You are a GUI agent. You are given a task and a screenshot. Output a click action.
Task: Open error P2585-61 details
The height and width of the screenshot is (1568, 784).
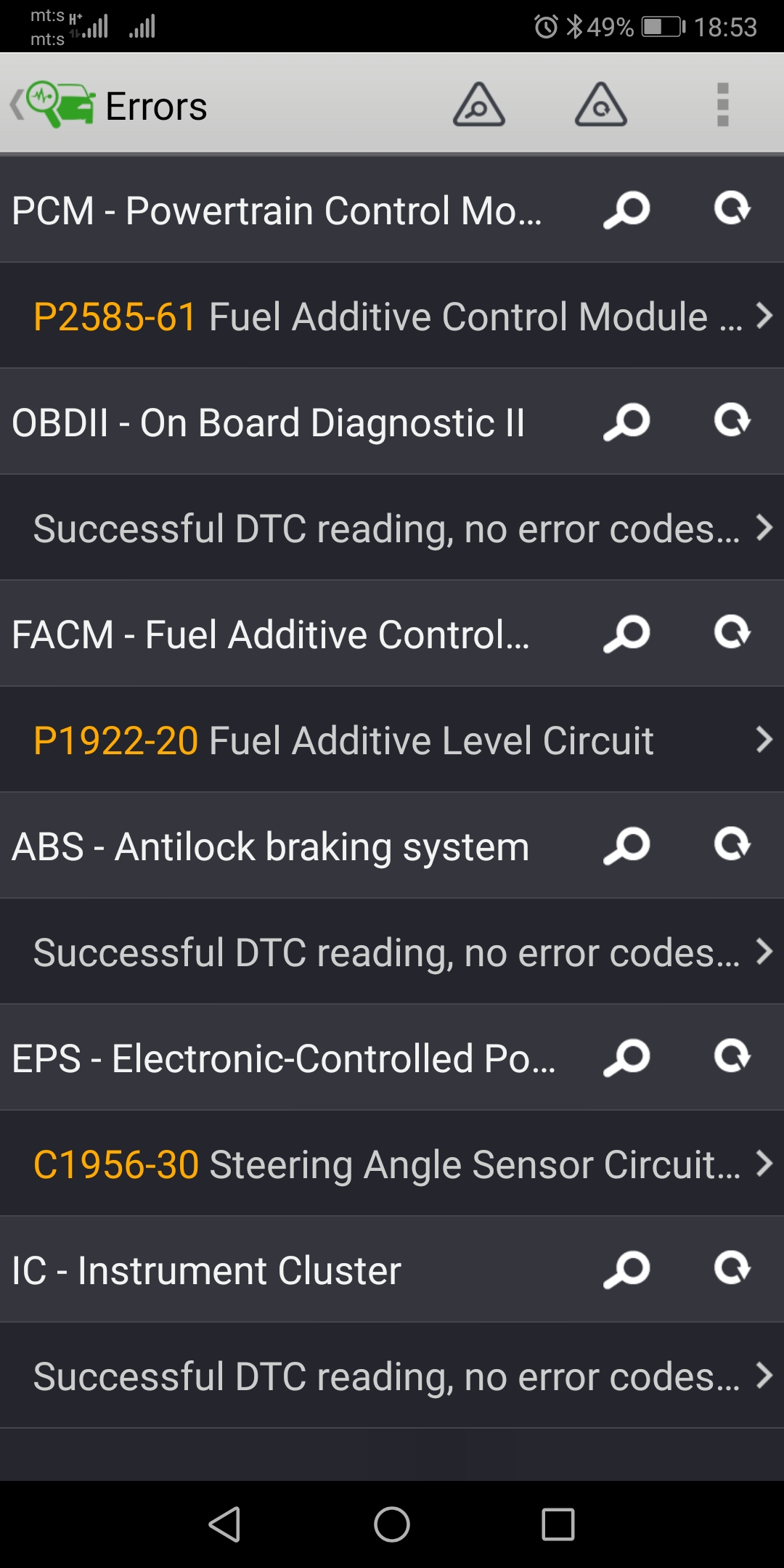392,316
